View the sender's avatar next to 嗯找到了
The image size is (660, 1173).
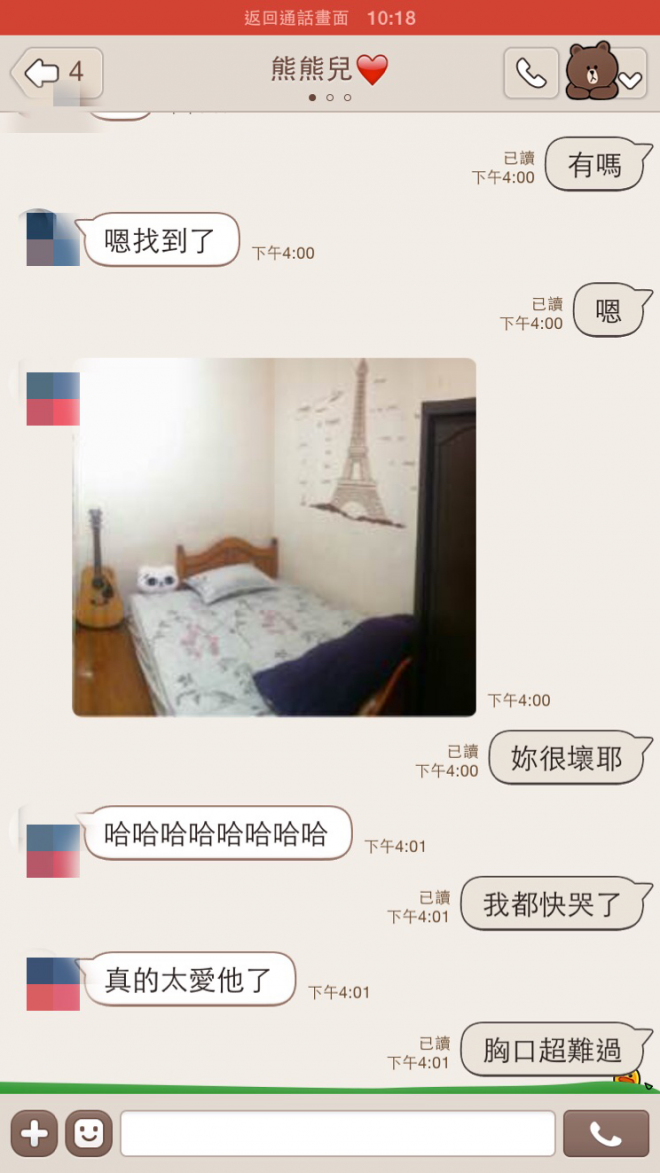(52, 239)
